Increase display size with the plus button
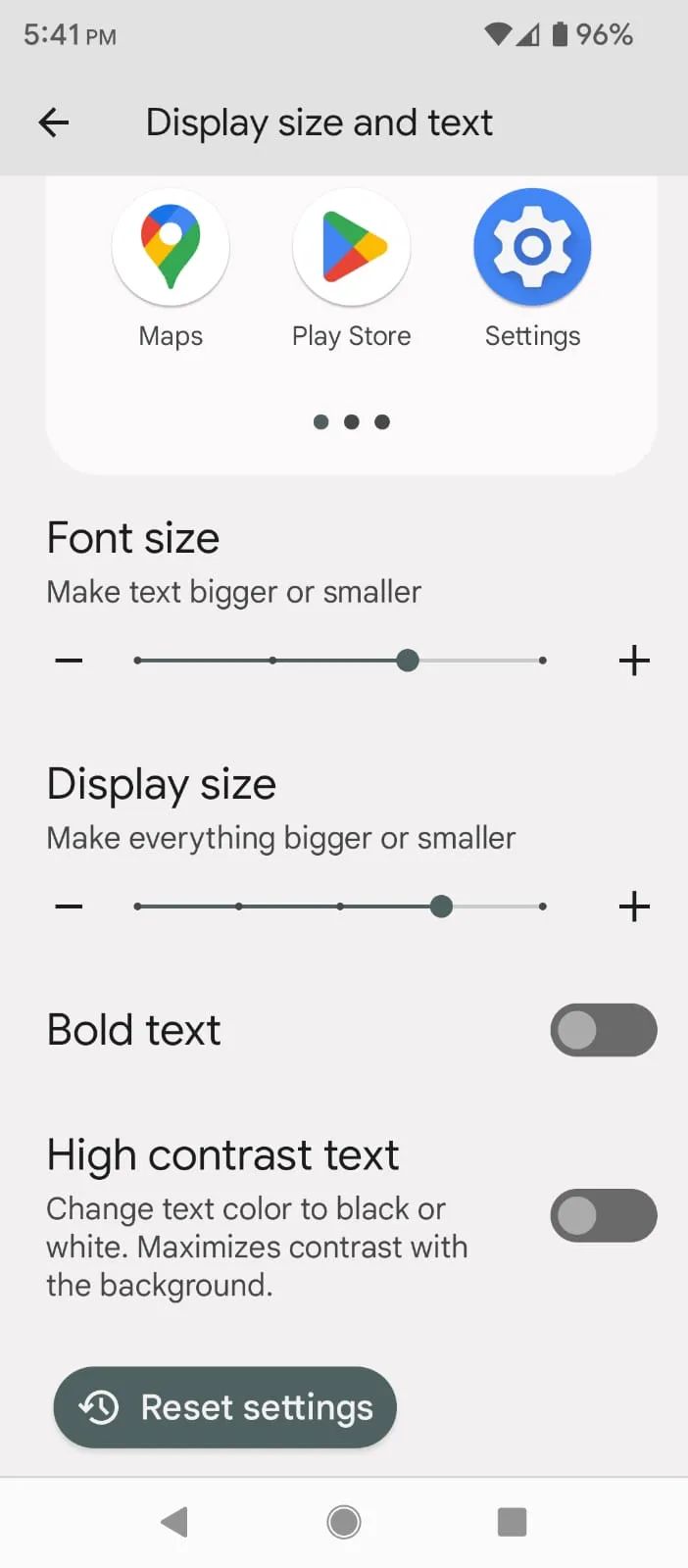 point(634,906)
